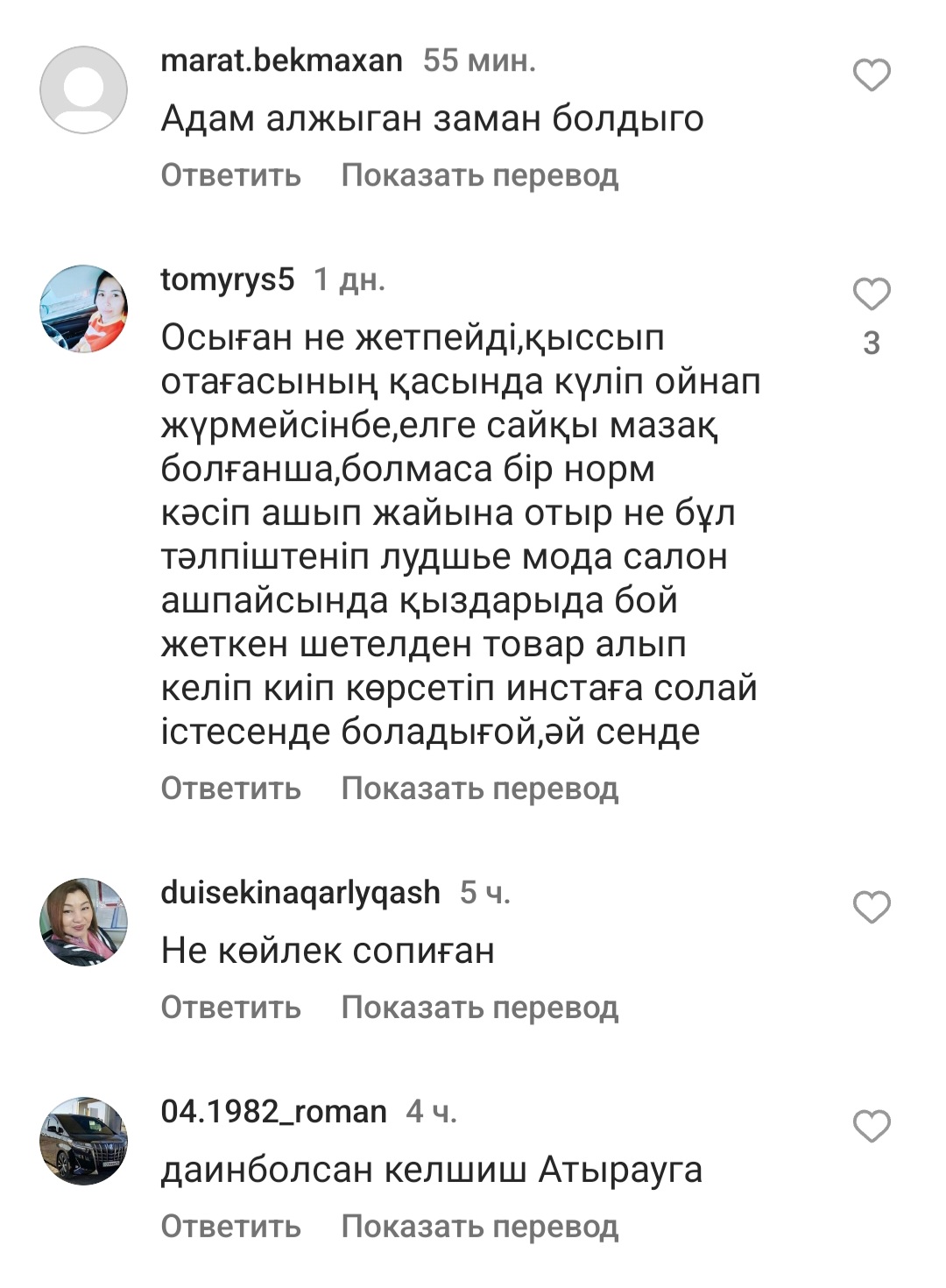Reply to tomyrys5's comment
The image size is (946, 1288).
click(230, 789)
